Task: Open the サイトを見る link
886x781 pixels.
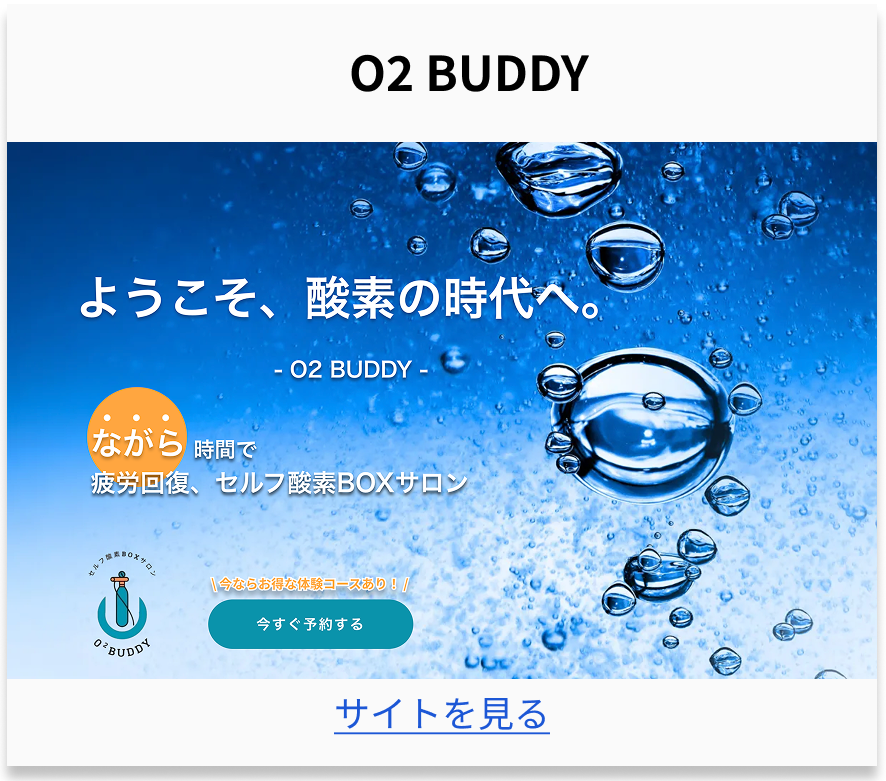Action: pos(441,714)
